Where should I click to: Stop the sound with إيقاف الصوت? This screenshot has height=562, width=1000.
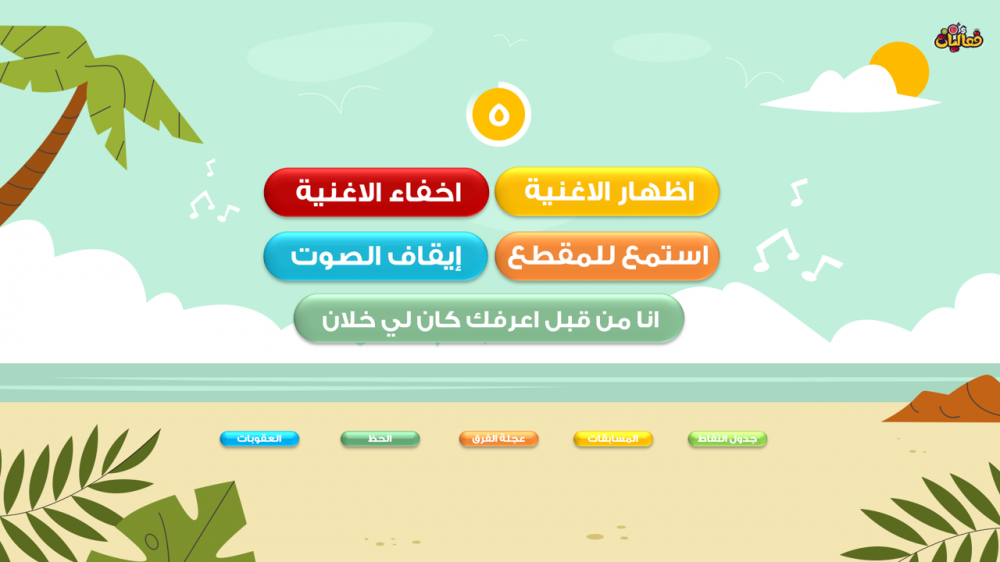point(375,256)
